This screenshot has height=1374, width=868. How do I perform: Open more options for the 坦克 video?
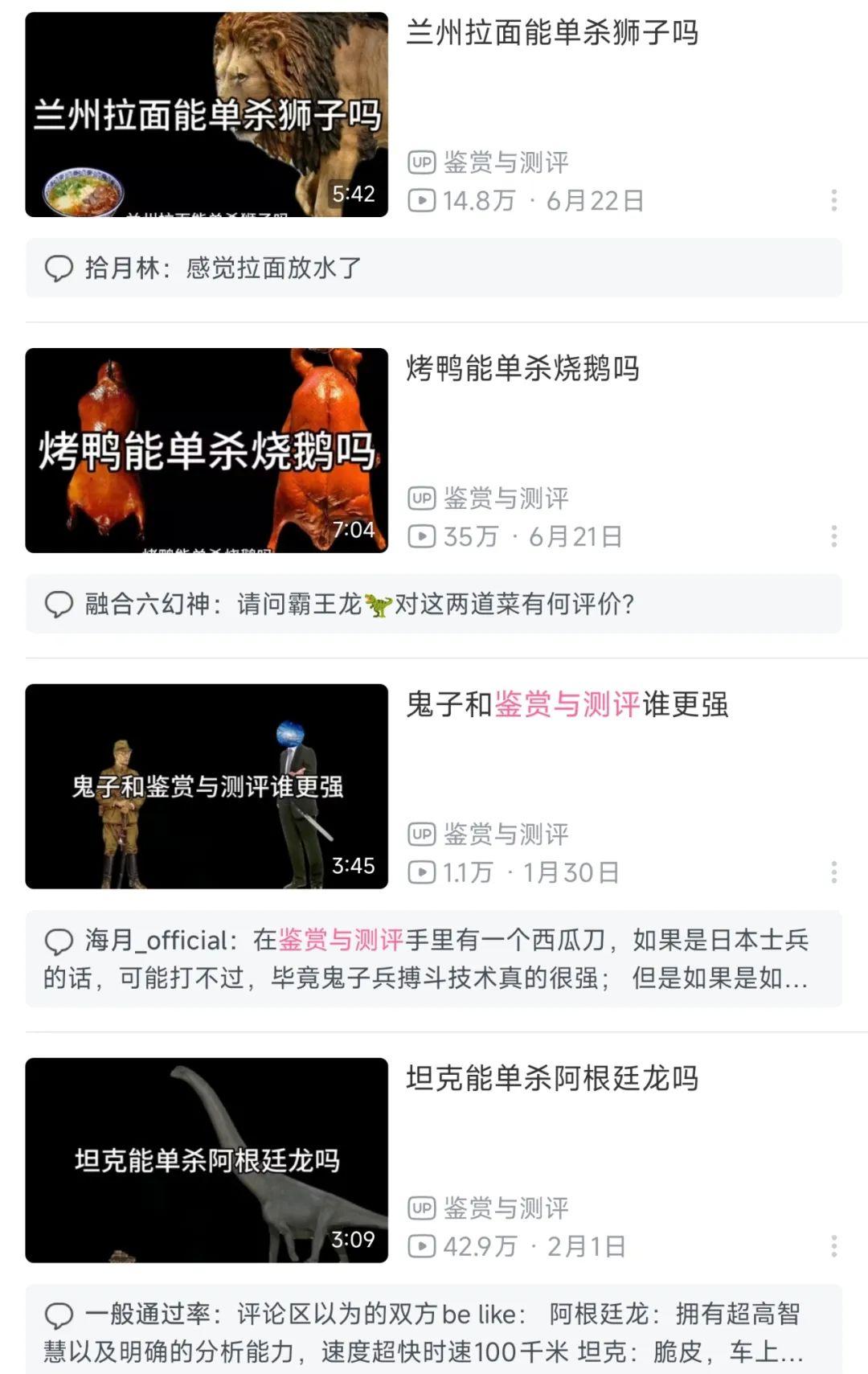tap(834, 1246)
